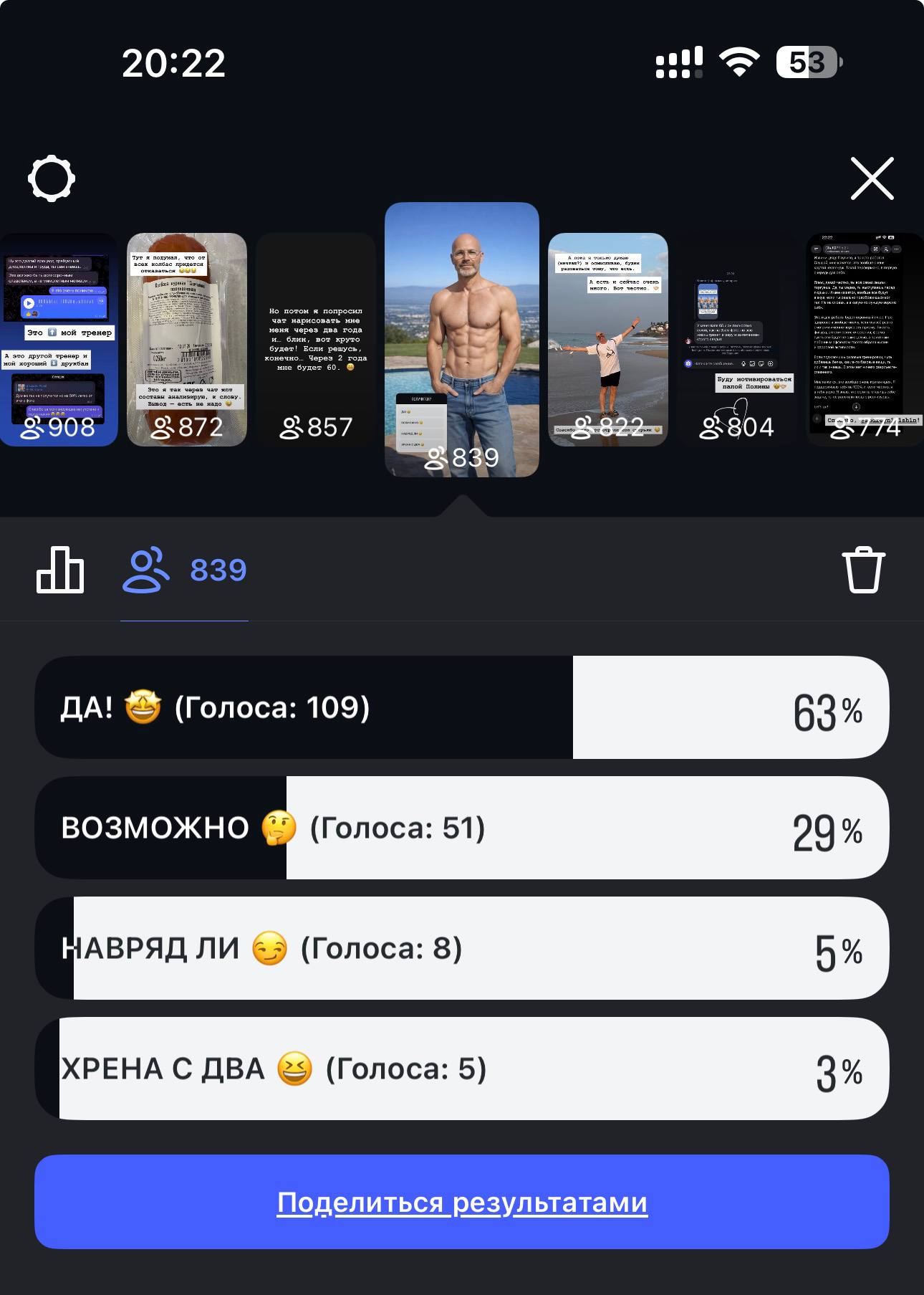Select the story thumbnail with 908 views
Image resolution: width=924 pixels, height=1295 pixels.
59,339
